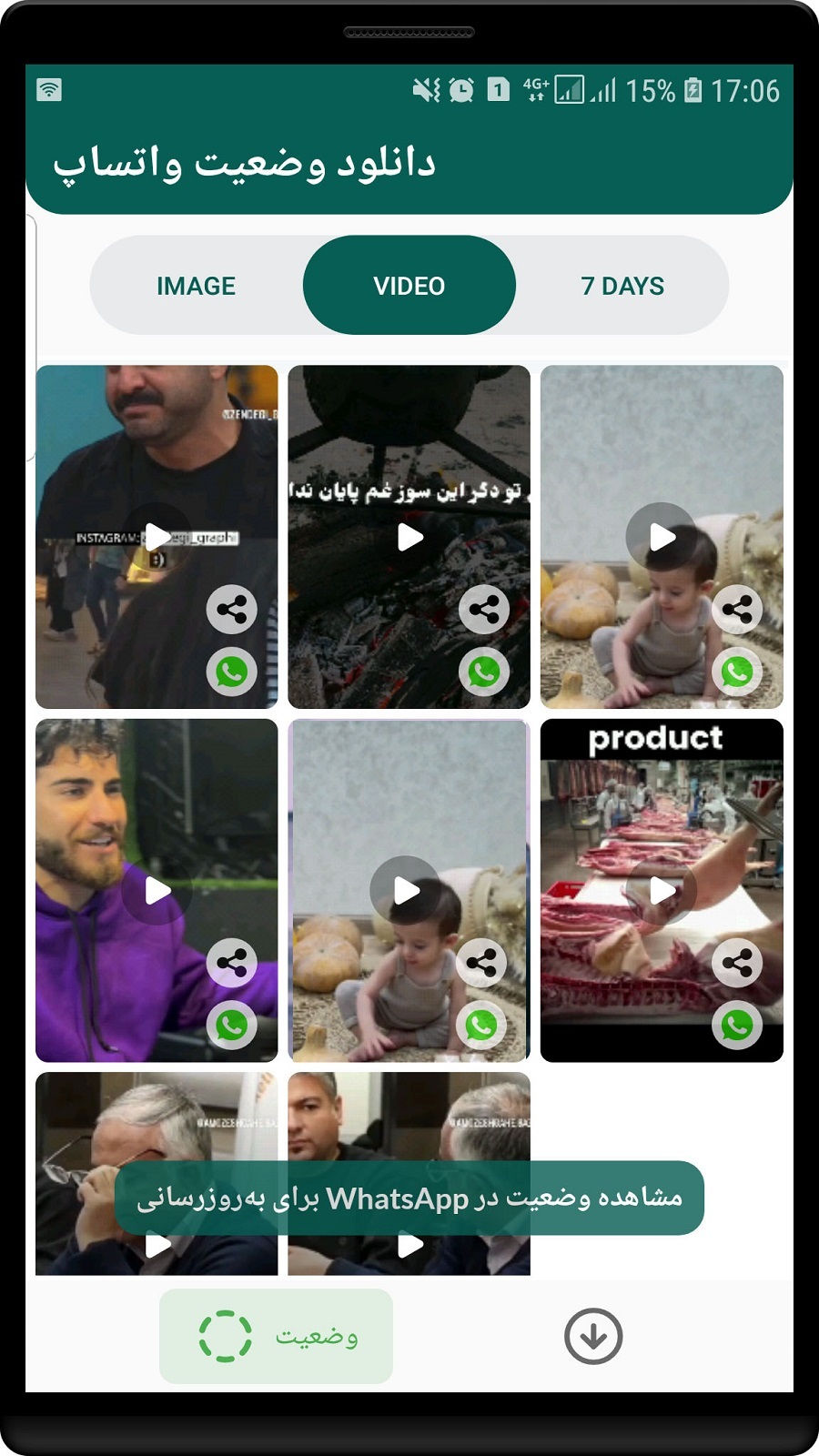The width and height of the screenshot is (819, 1456).
Task: Send the mustached man video via WhatsApp
Action: tap(232, 672)
